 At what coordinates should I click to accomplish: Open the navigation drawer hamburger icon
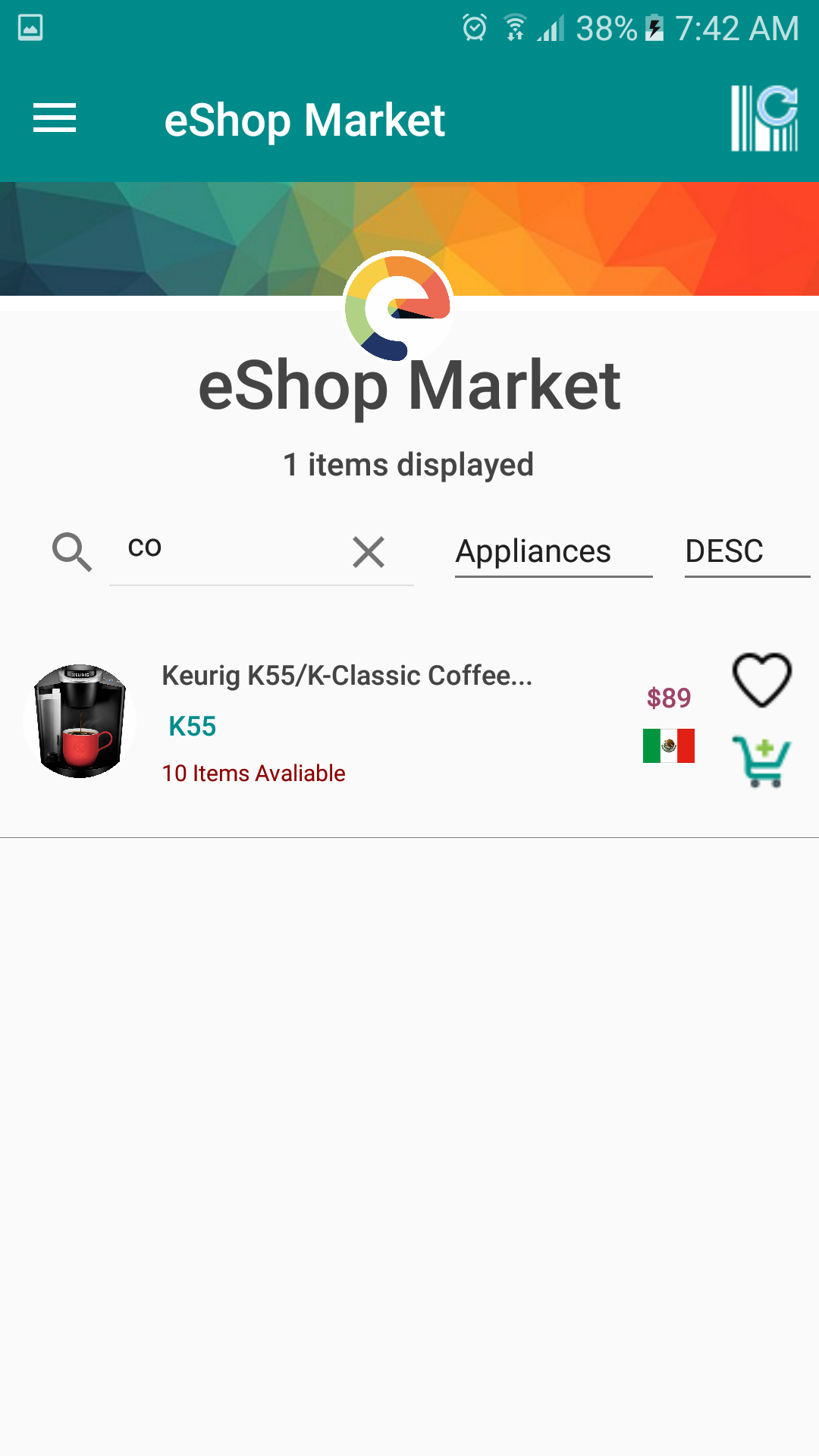(54, 118)
